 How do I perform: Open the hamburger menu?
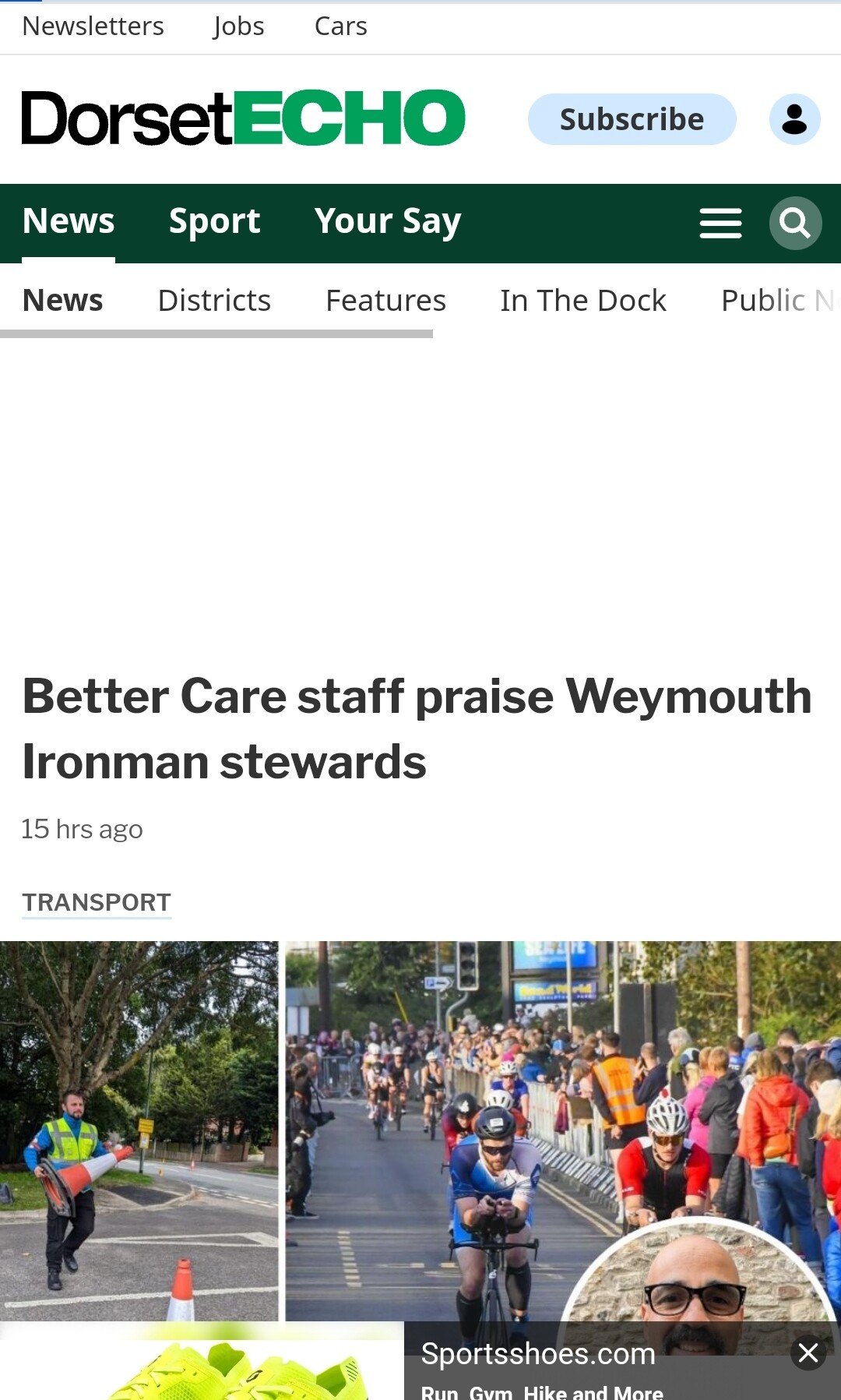[x=720, y=224]
